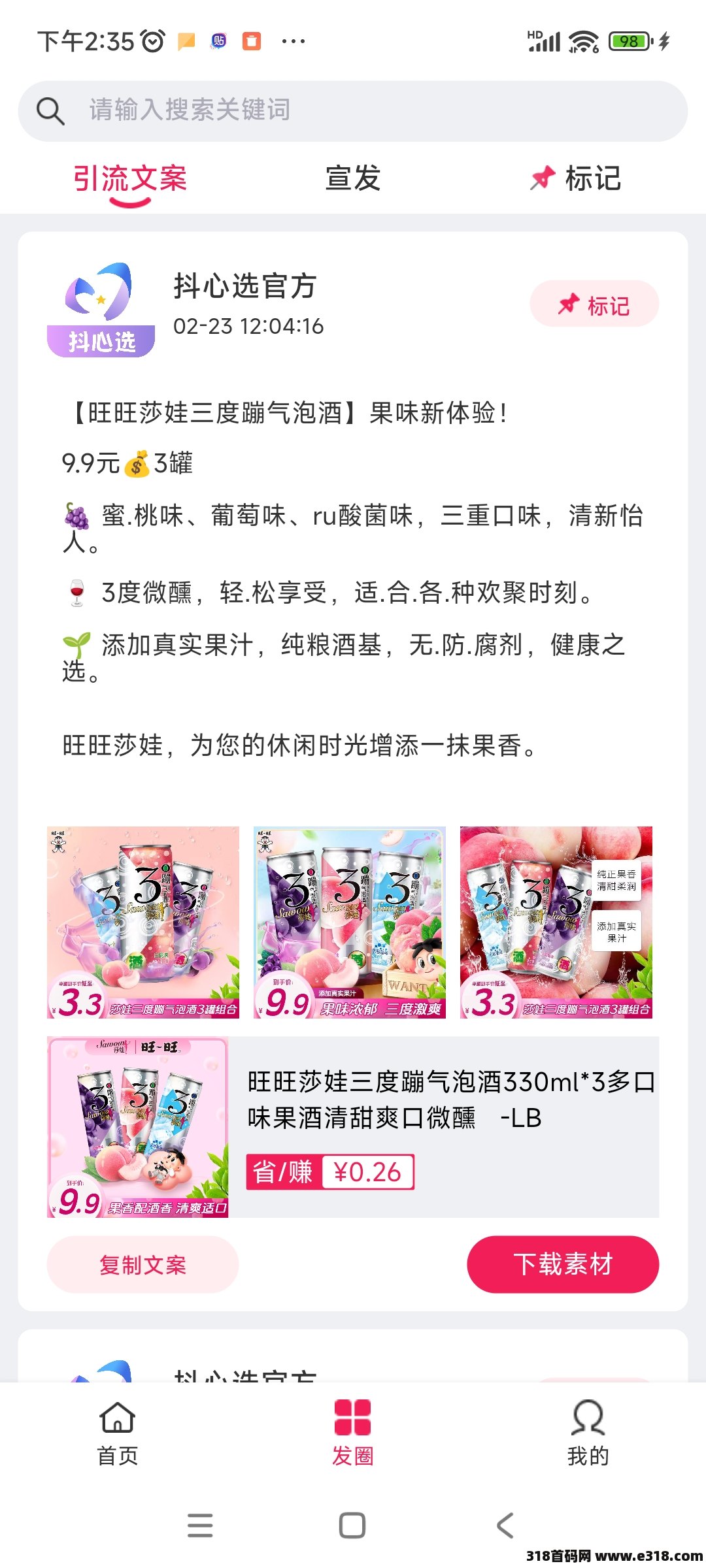Tap the system back button

click(505, 1526)
